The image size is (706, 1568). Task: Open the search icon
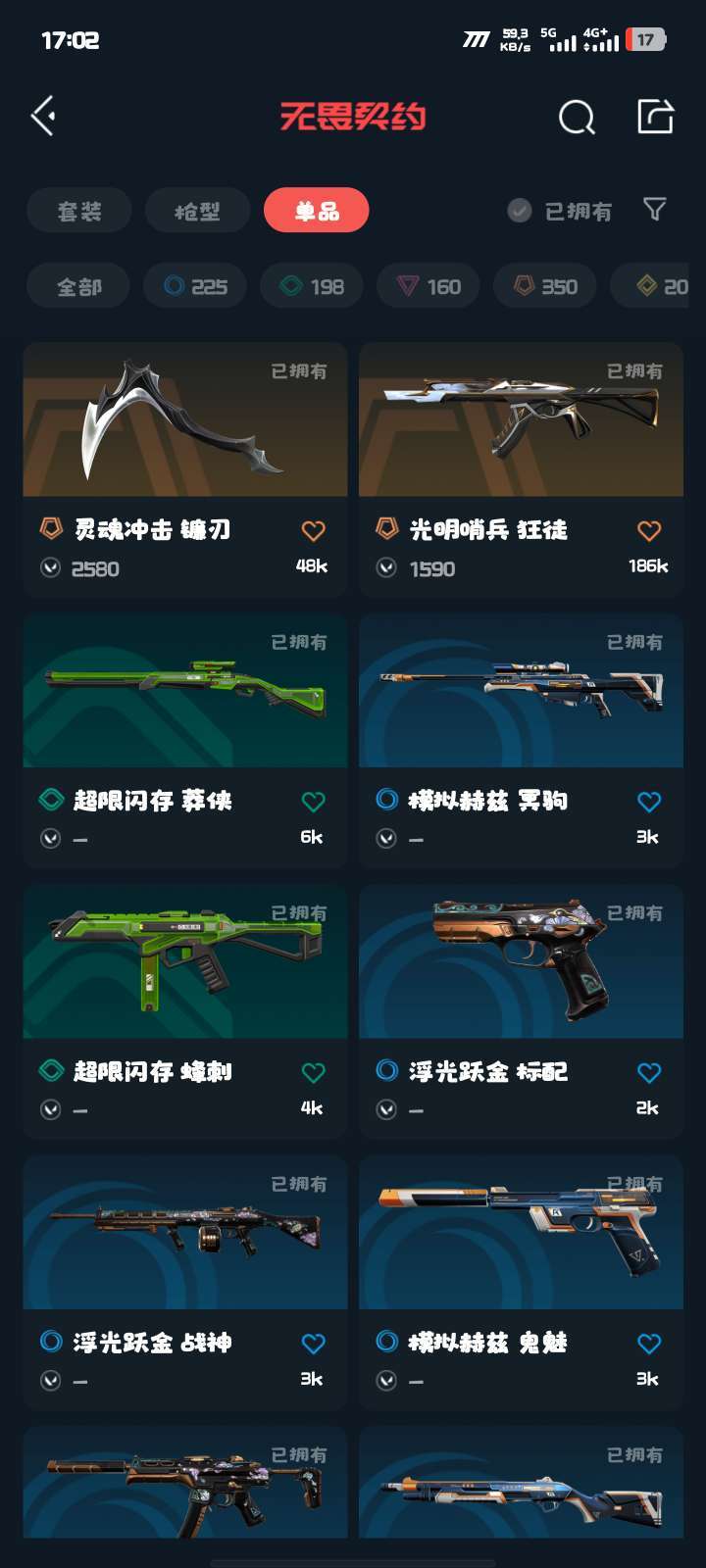[x=577, y=118]
